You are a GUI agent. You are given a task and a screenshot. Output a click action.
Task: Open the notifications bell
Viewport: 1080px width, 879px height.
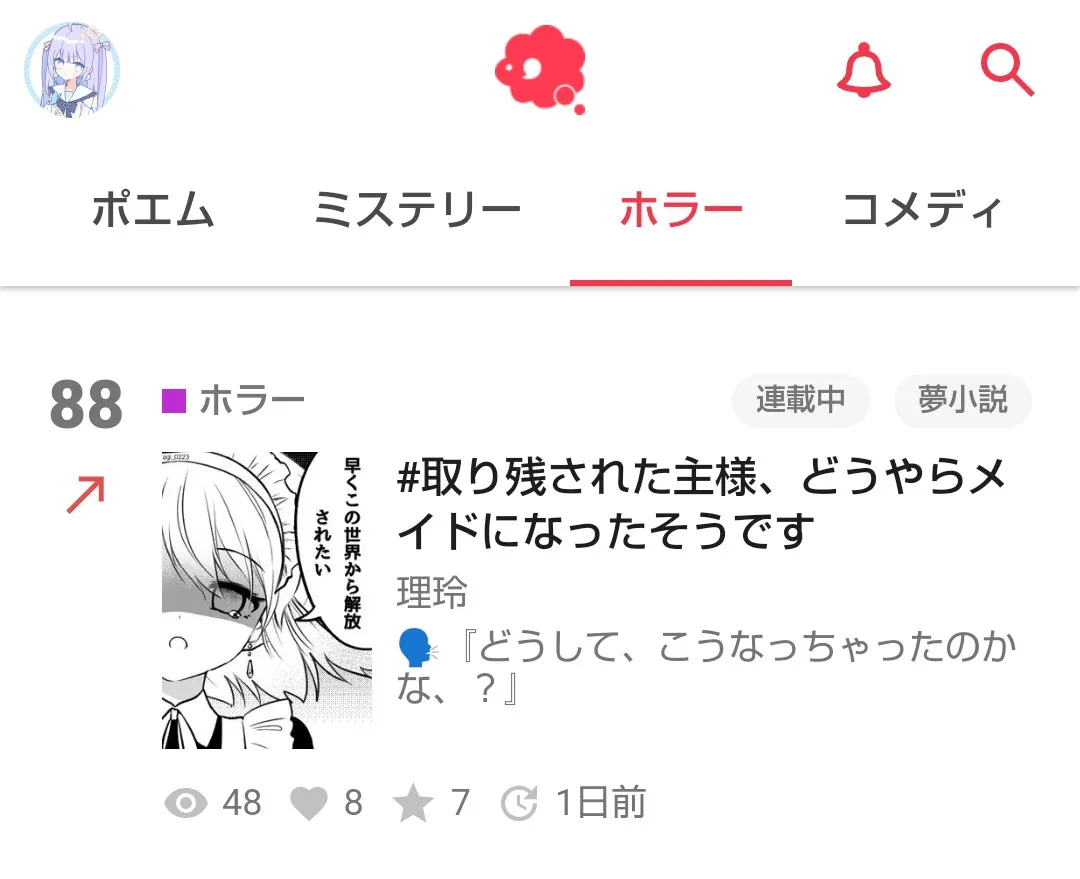coord(863,71)
